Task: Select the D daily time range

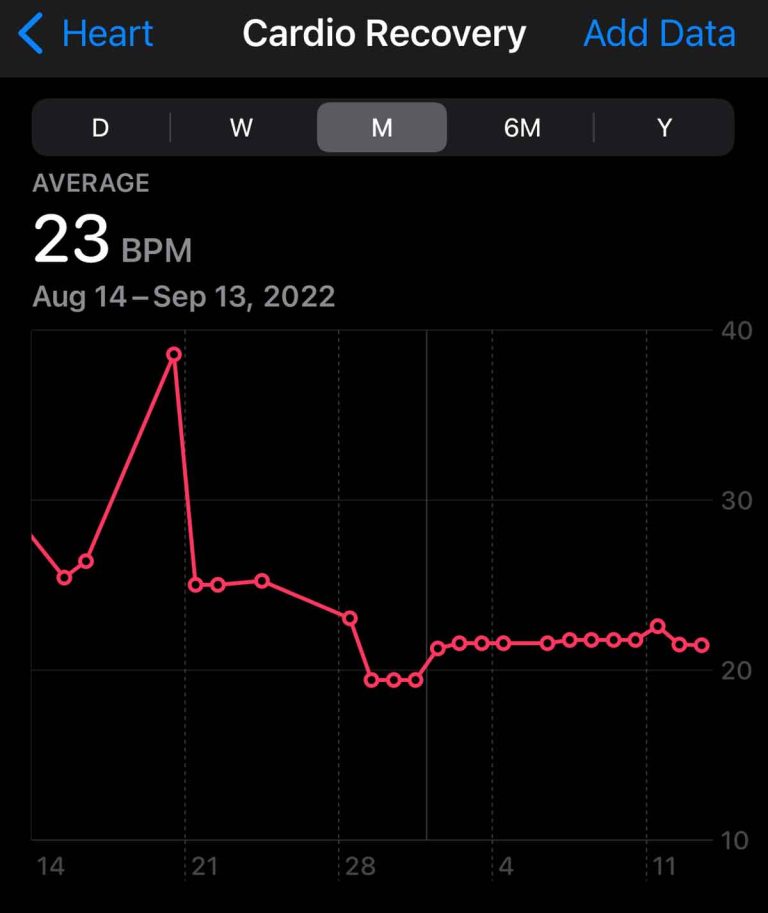Action: coord(99,127)
